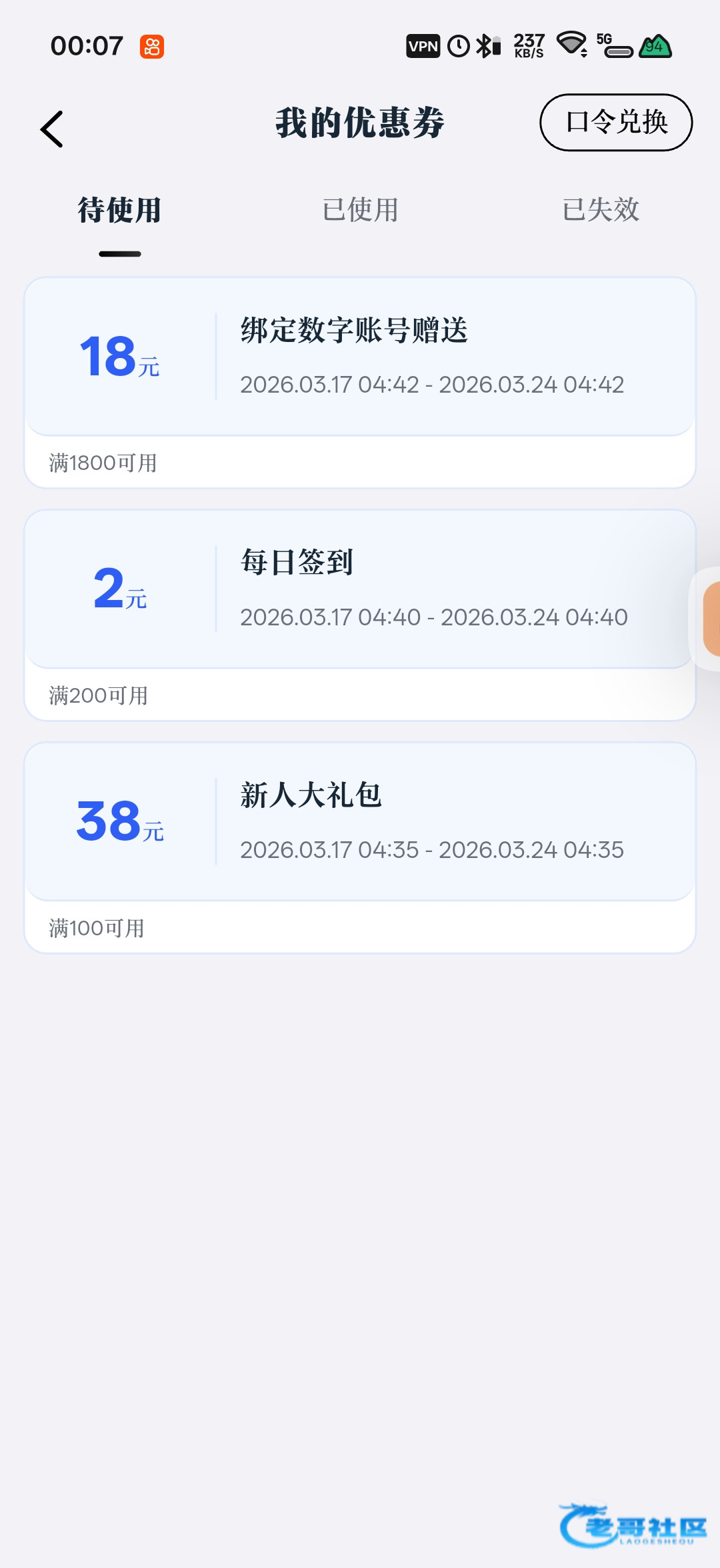720x1568 pixels.
Task: Go back from 我的优惠券 page
Action: (x=52, y=129)
